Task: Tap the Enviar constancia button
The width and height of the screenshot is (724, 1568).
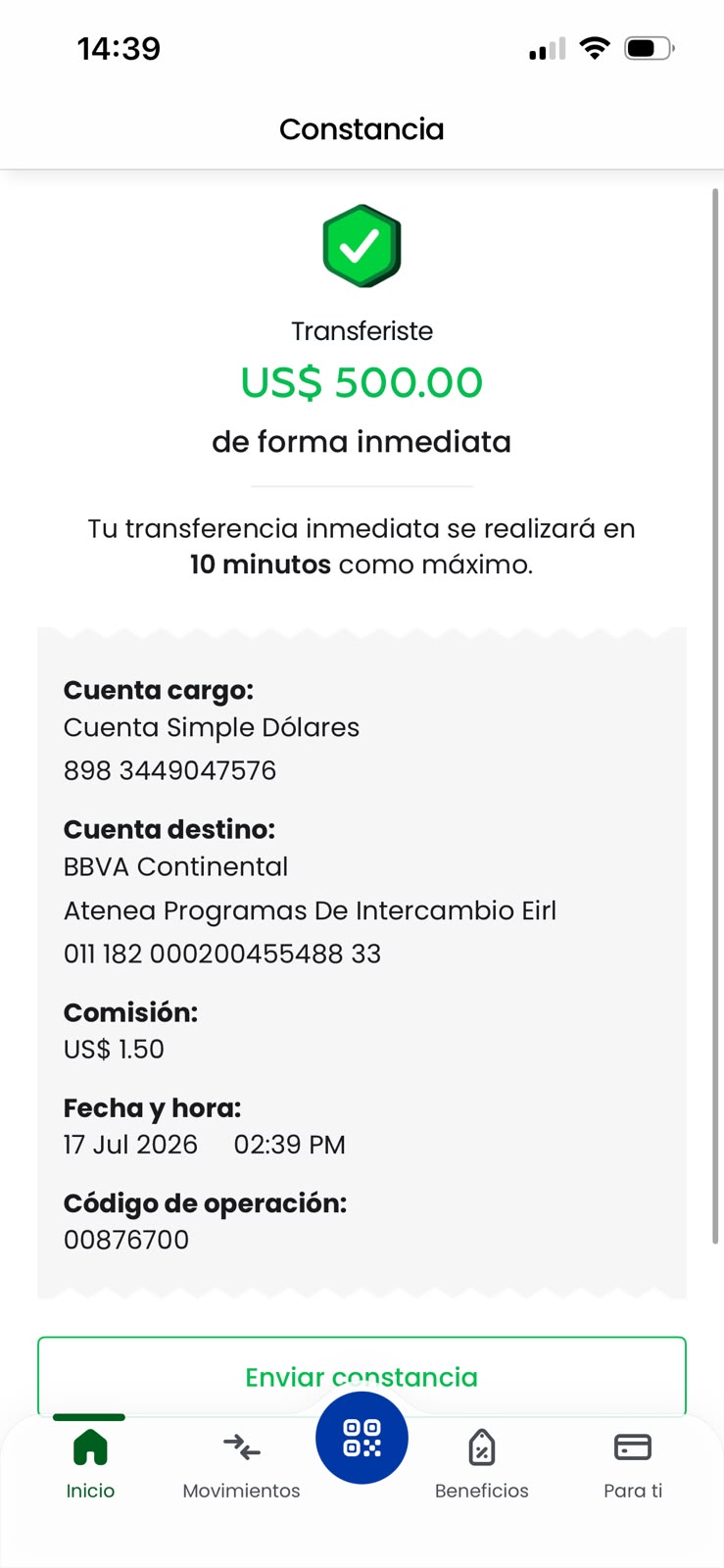Action: [x=362, y=1375]
